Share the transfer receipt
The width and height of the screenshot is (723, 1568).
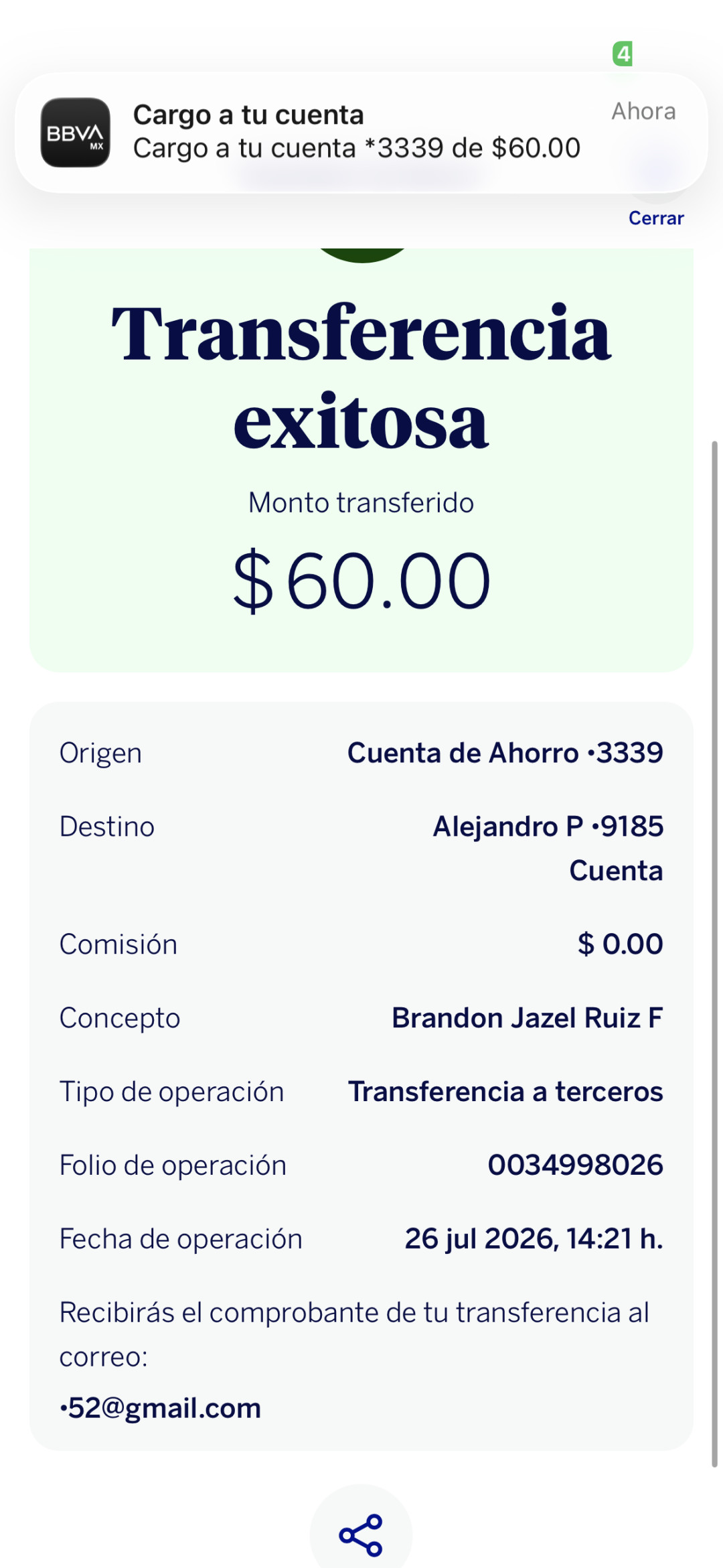[x=361, y=1534]
